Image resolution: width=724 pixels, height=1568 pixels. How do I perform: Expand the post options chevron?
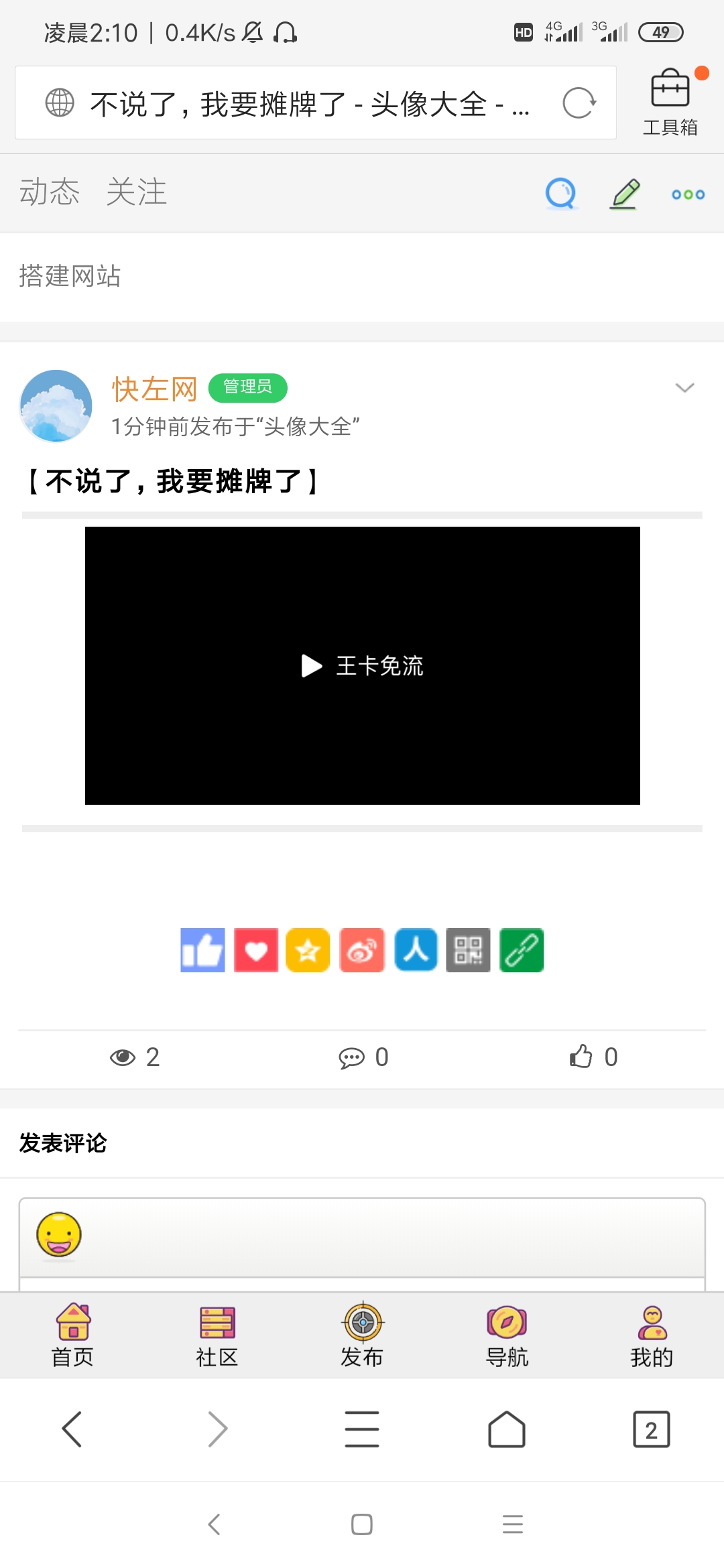tap(684, 387)
